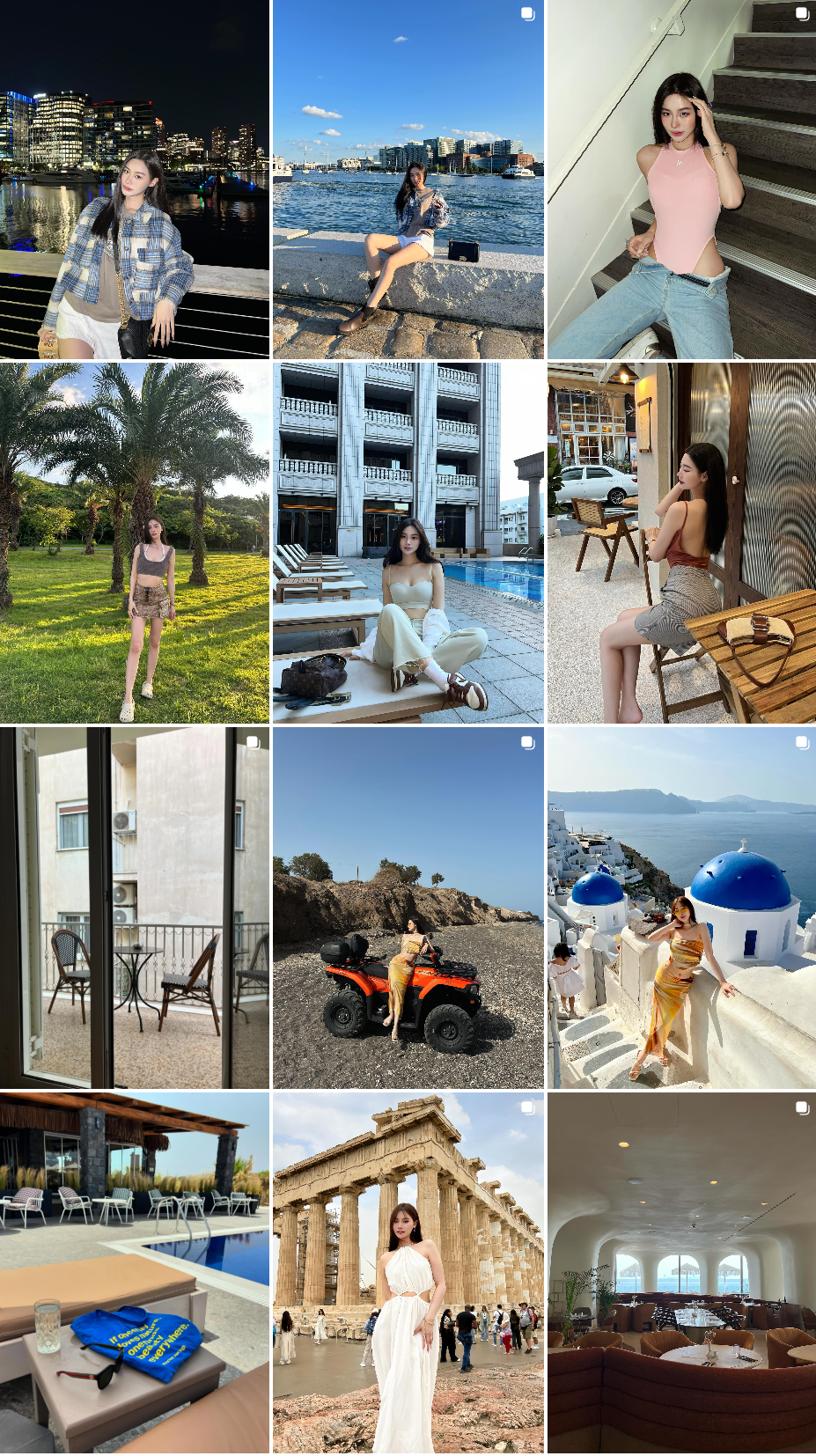This screenshot has height=1456, width=816.
Task: Open the restaurant interior post
Action: click(681, 1272)
